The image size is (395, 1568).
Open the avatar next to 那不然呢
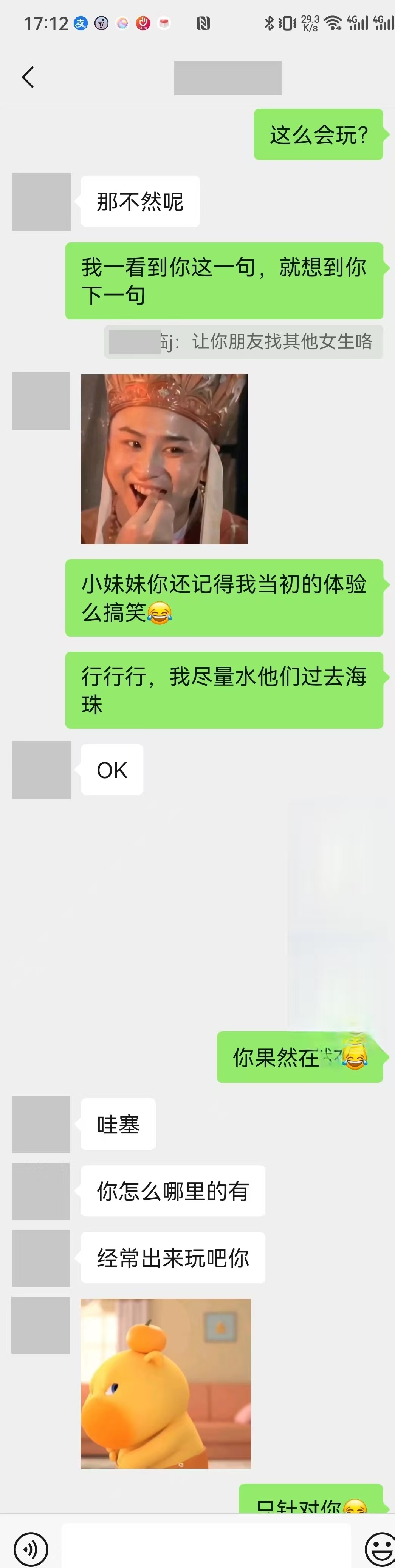42,202
